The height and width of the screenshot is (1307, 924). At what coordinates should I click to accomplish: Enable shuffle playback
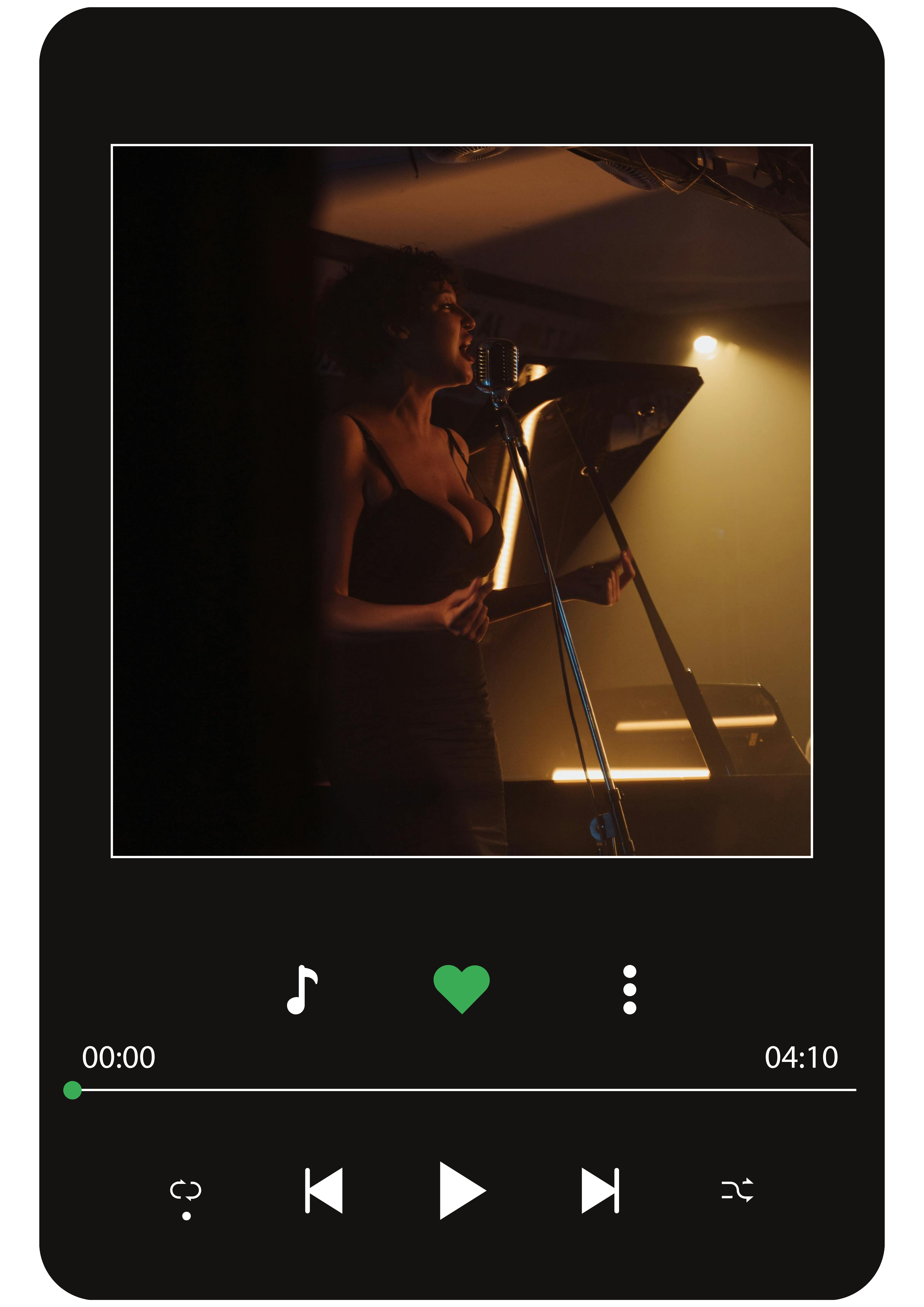[x=737, y=1190]
